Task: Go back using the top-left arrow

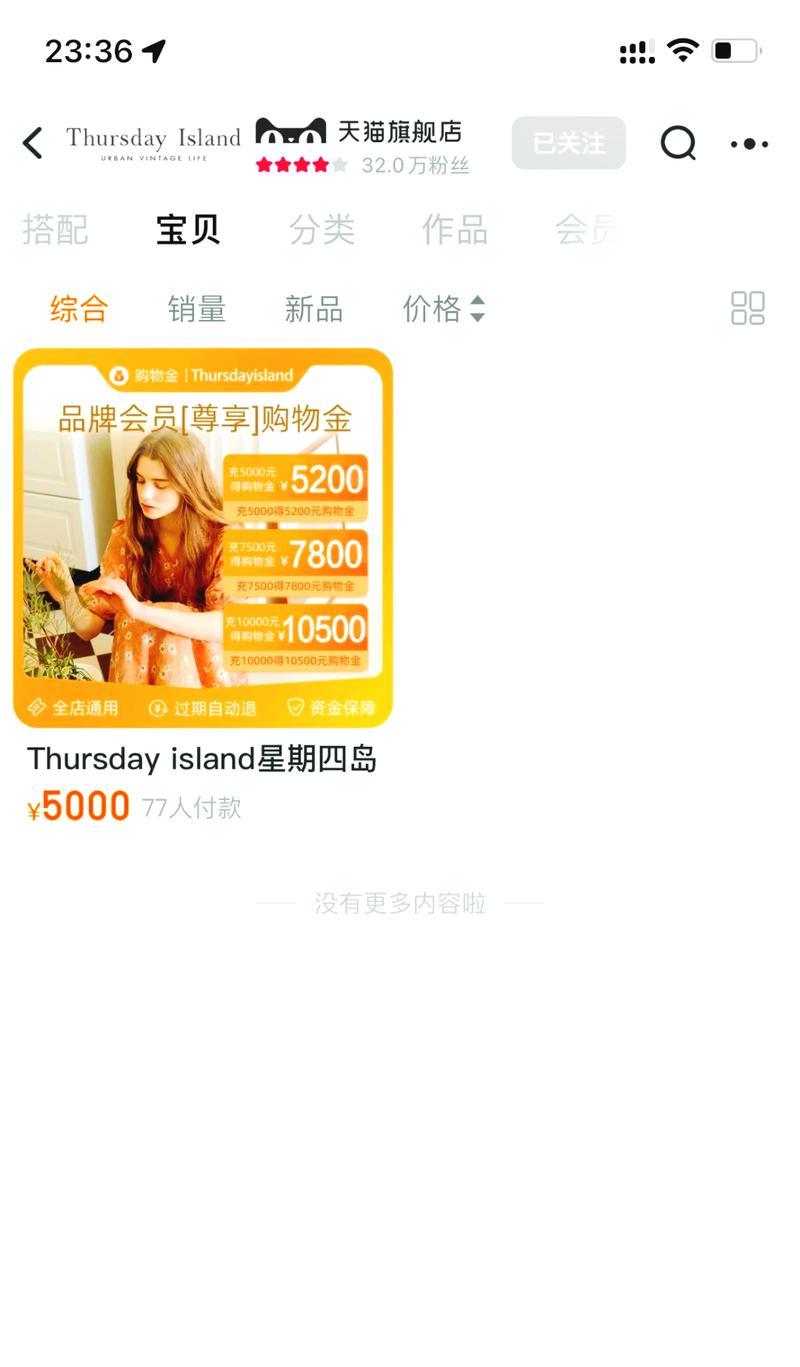Action: (x=33, y=143)
